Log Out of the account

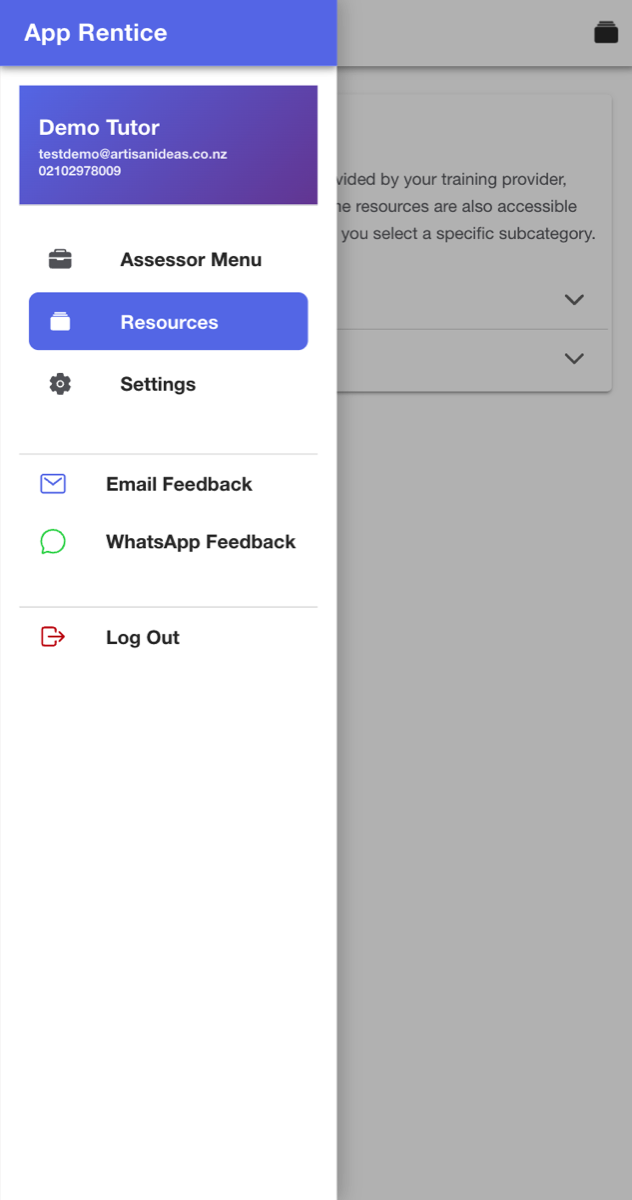click(168, 637)
